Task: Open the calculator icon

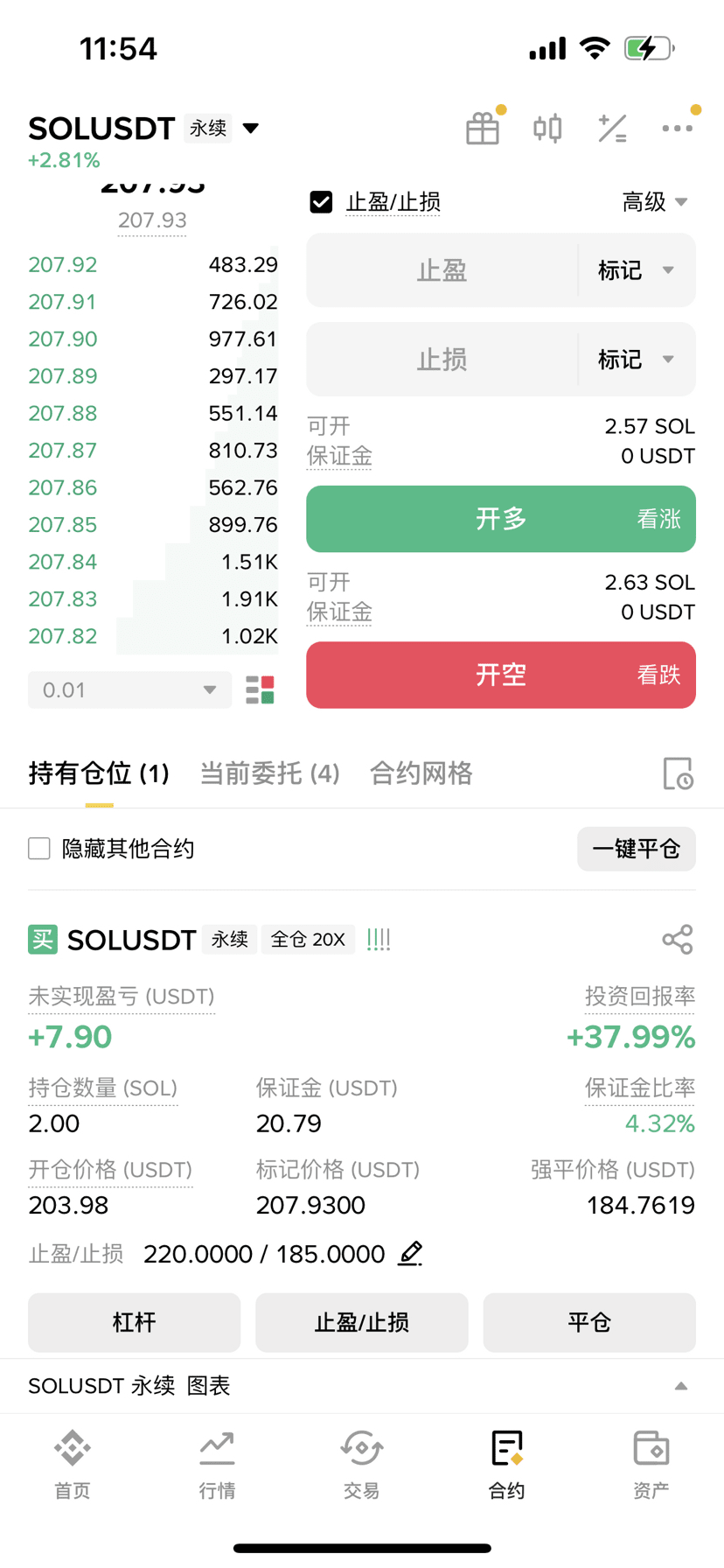Action: 612,129
